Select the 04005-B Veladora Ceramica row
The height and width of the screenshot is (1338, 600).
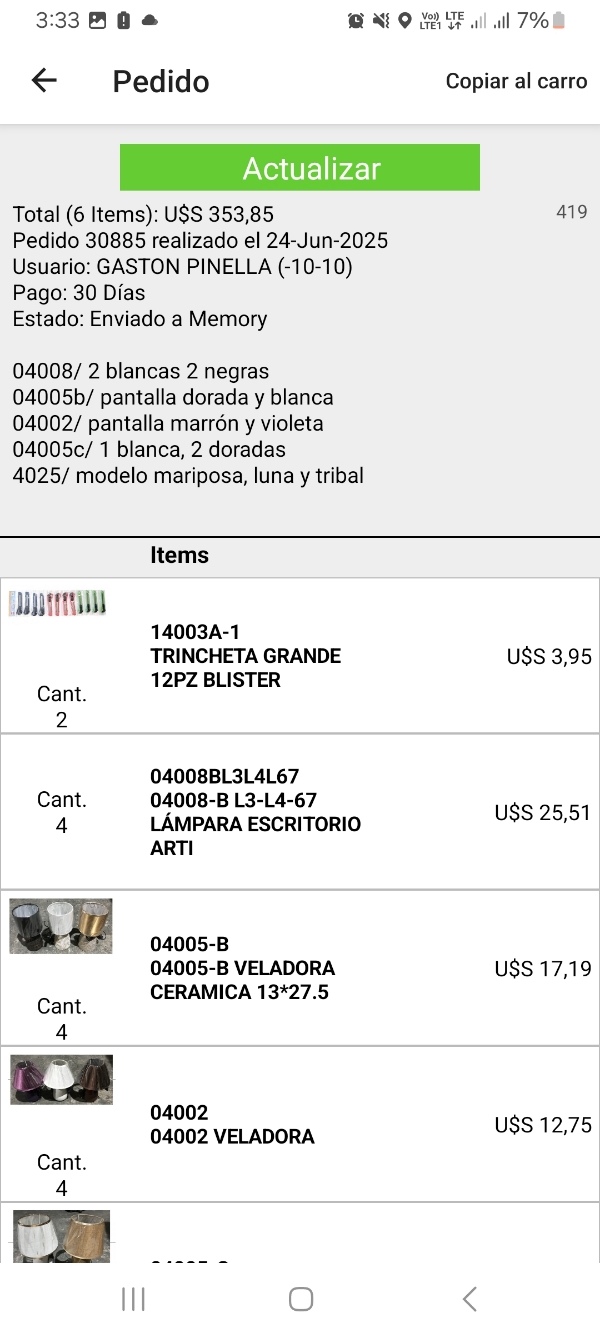point(300,968)
